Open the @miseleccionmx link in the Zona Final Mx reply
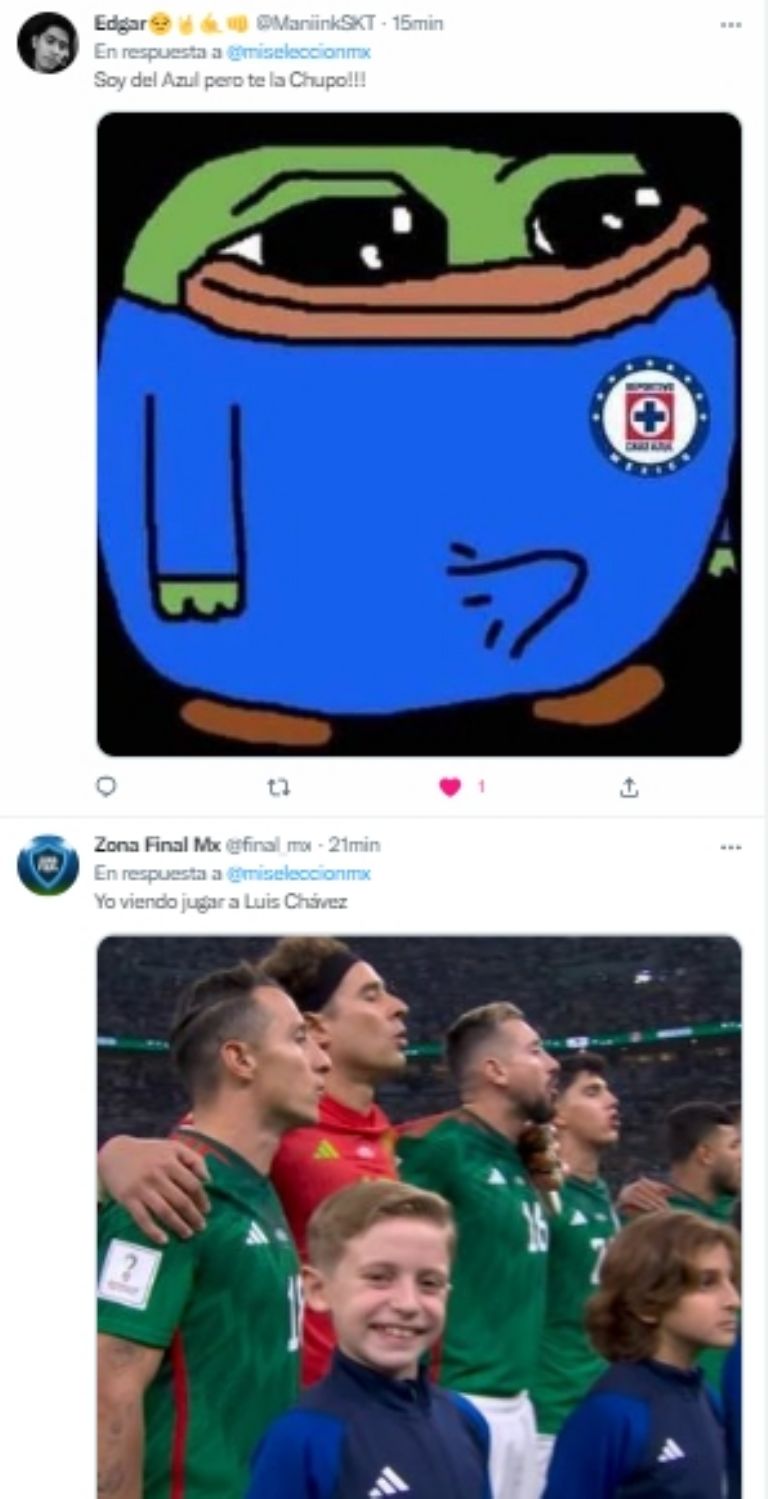 coord(298,874)
